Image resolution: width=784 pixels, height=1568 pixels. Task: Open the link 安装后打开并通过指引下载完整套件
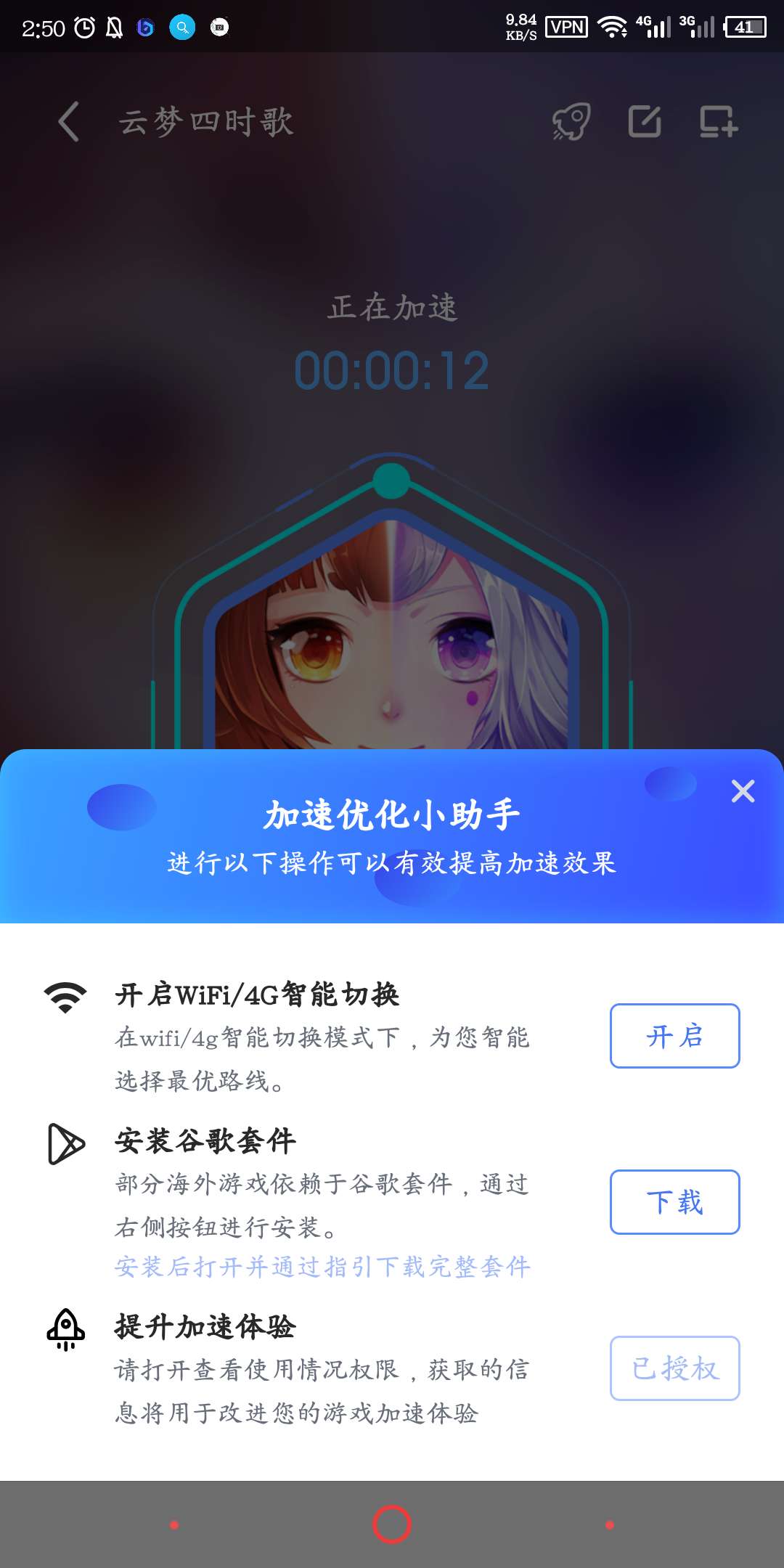(322, 1267)
